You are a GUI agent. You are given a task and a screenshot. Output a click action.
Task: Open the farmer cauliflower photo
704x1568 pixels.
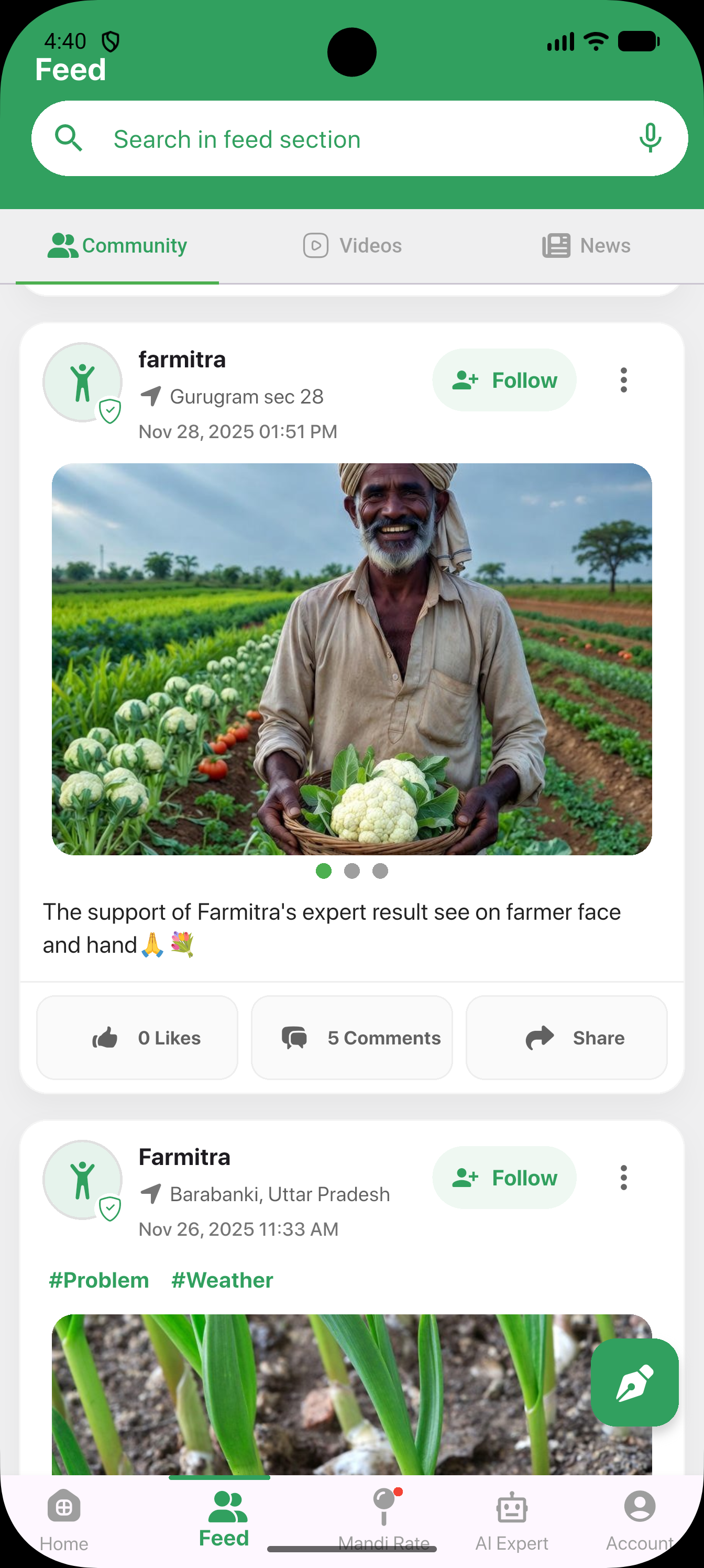(x=351, y=659)
